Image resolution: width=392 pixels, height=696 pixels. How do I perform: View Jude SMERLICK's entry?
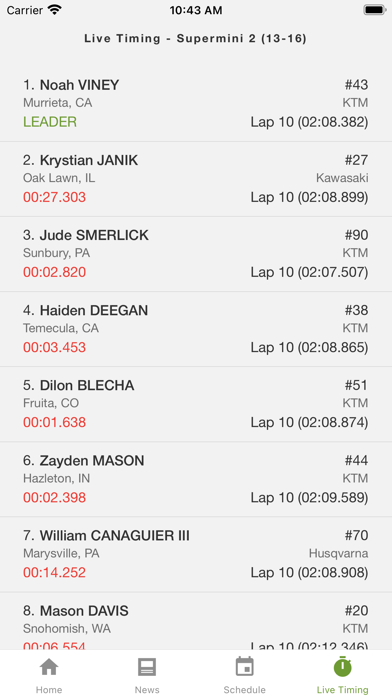click(x=196, y=254)
